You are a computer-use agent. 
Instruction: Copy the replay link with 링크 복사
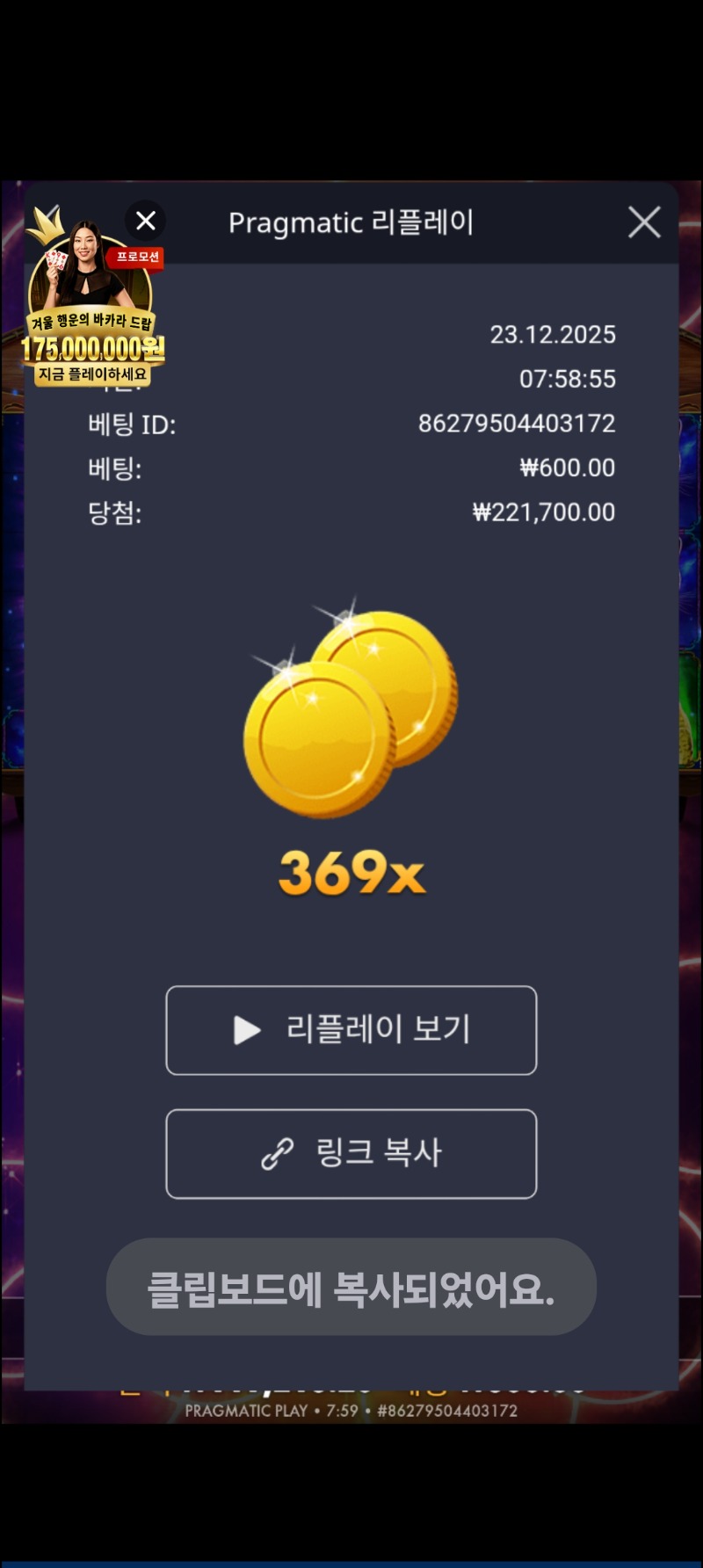tap(351, 1153)
